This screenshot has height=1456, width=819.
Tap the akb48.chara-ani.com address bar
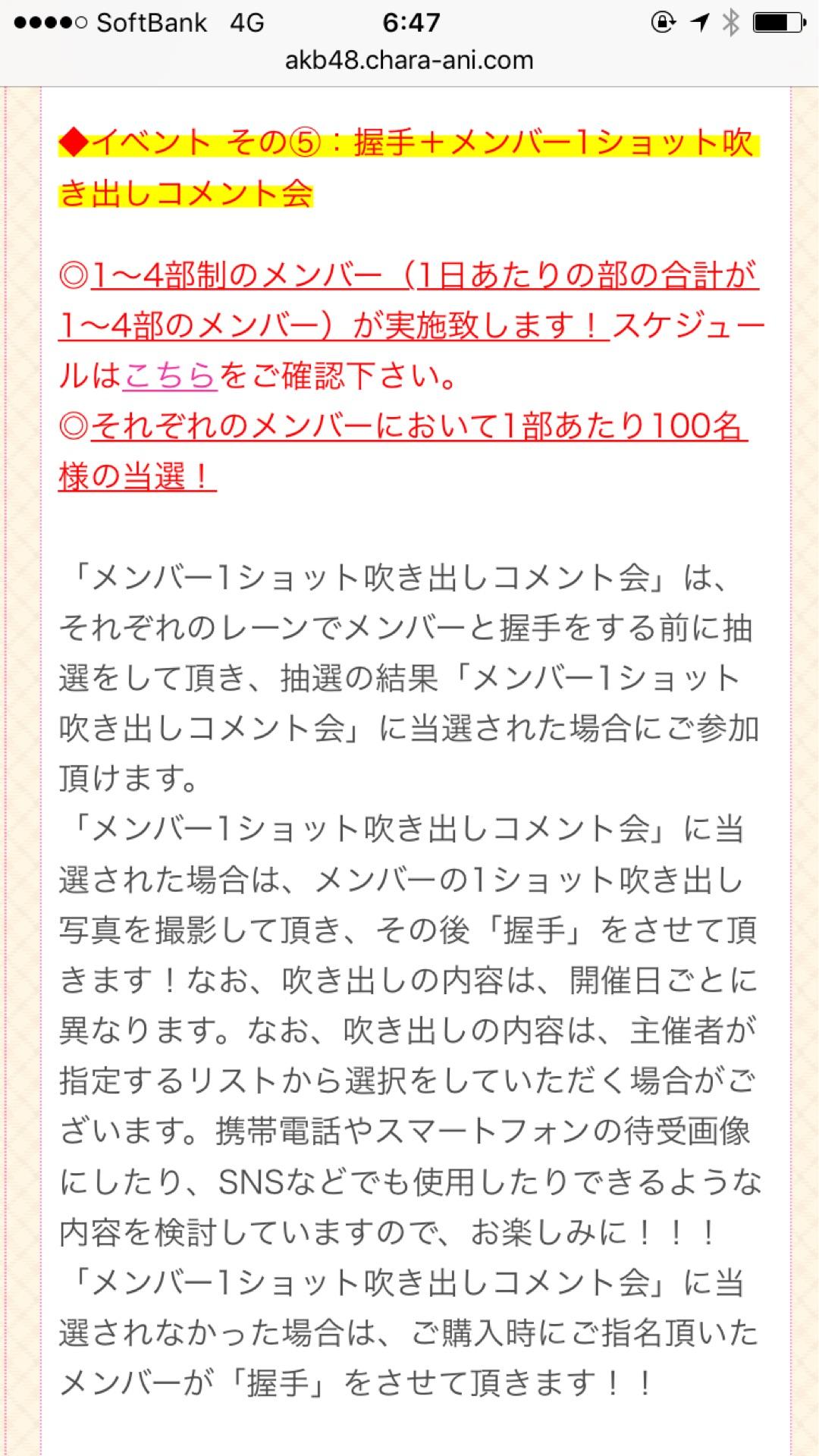point(409,61)
